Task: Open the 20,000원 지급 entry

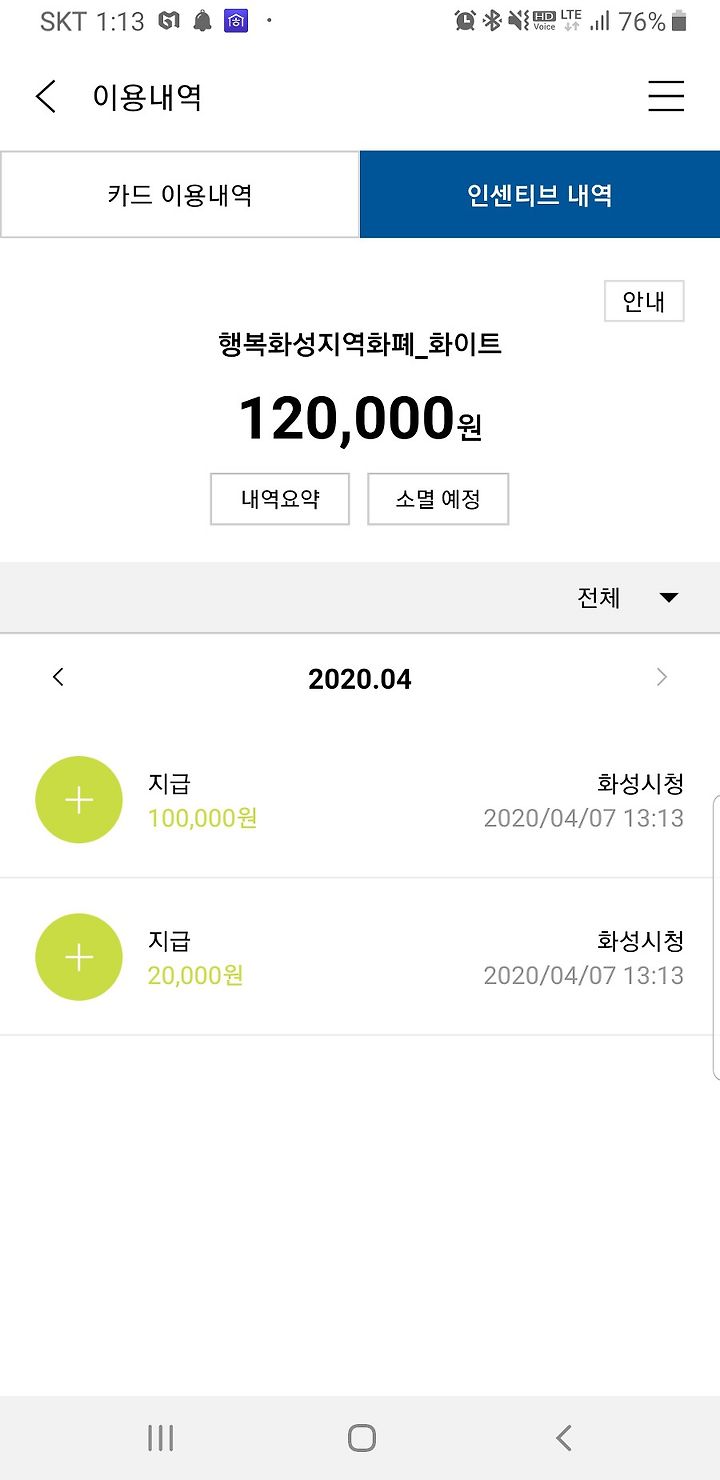Action: 360,957
